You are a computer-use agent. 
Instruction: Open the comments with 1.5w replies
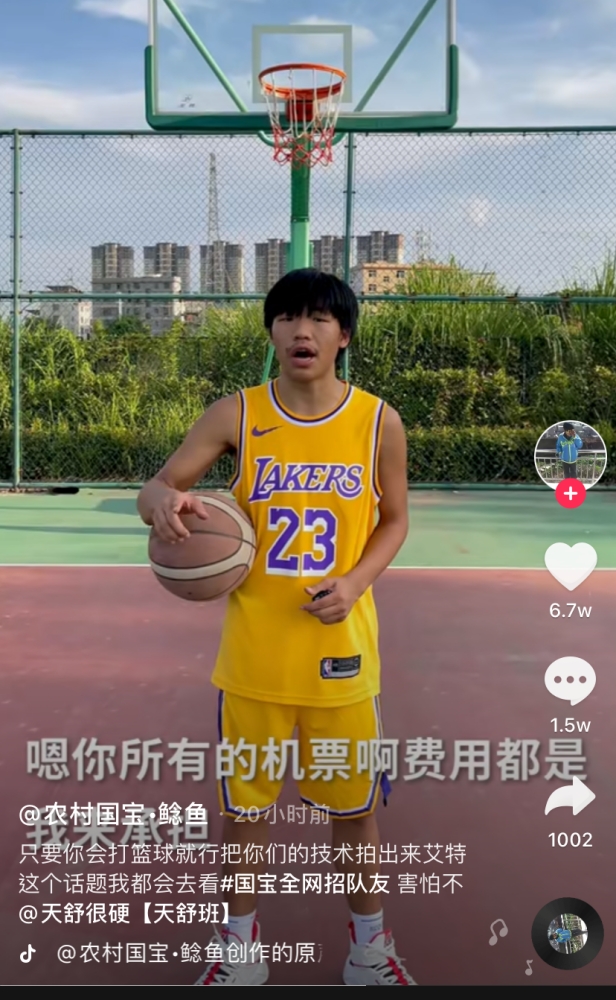point(570,681)
